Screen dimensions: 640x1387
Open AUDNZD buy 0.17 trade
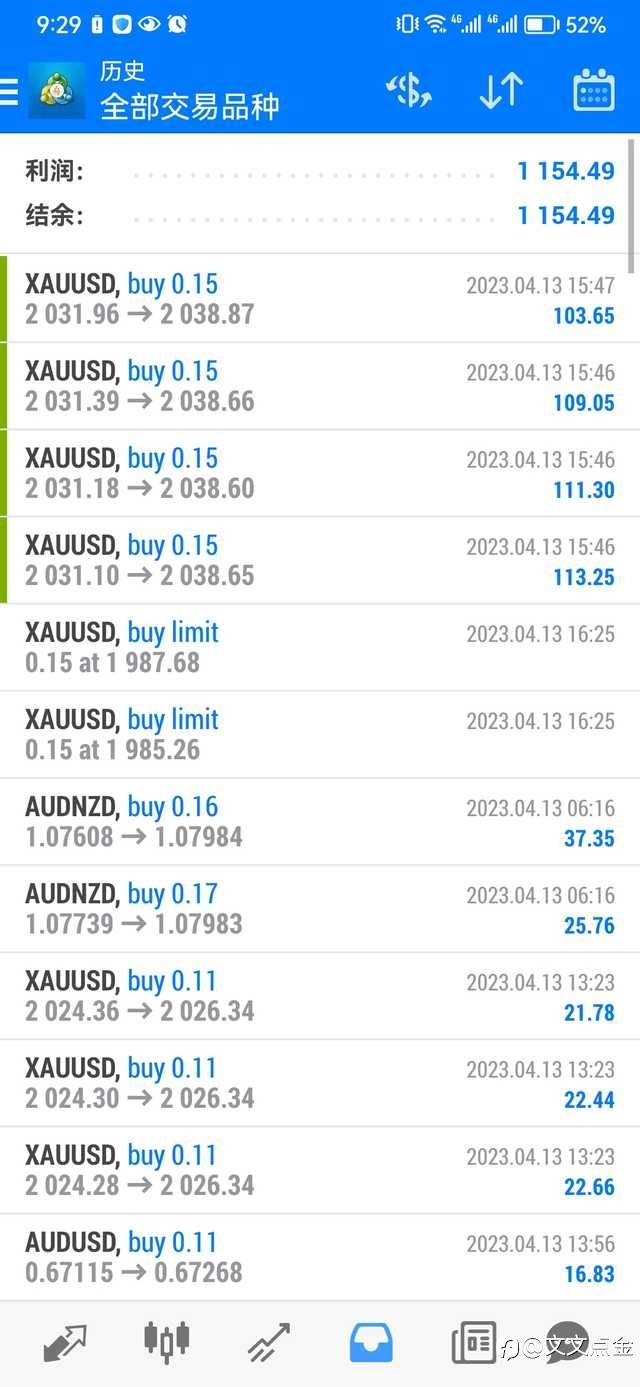(320, 908)
